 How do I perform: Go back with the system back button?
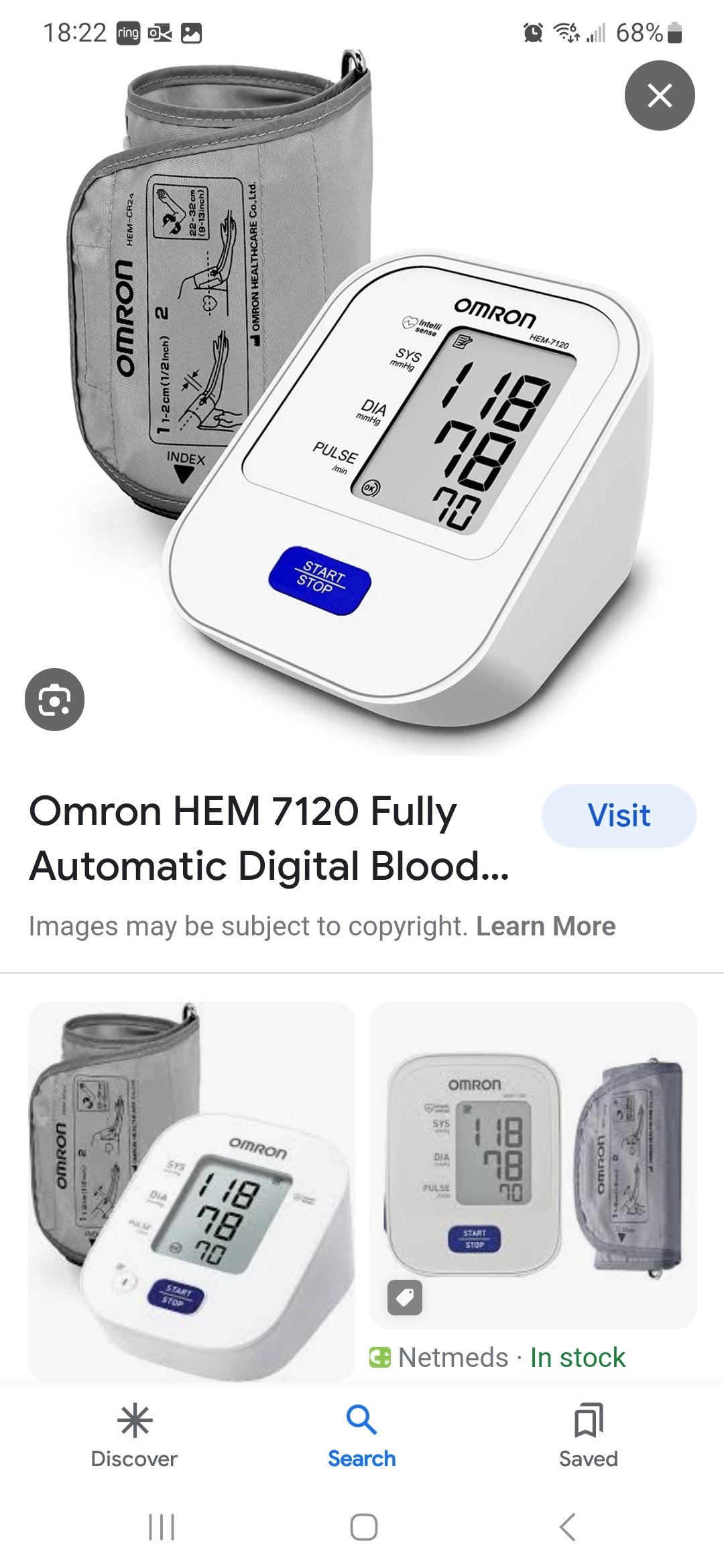point(567,1528)
